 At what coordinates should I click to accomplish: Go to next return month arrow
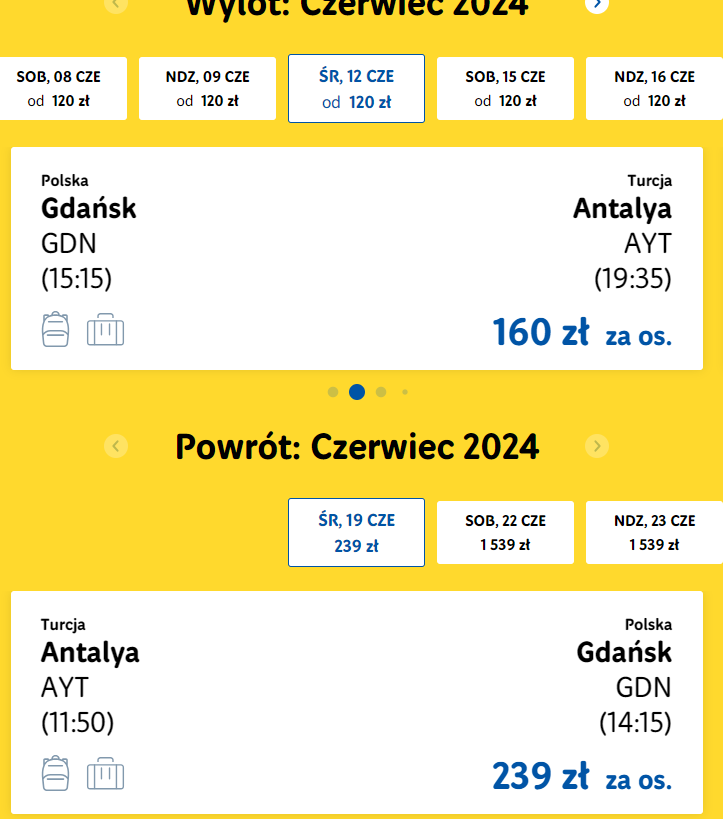pos(597,446)
